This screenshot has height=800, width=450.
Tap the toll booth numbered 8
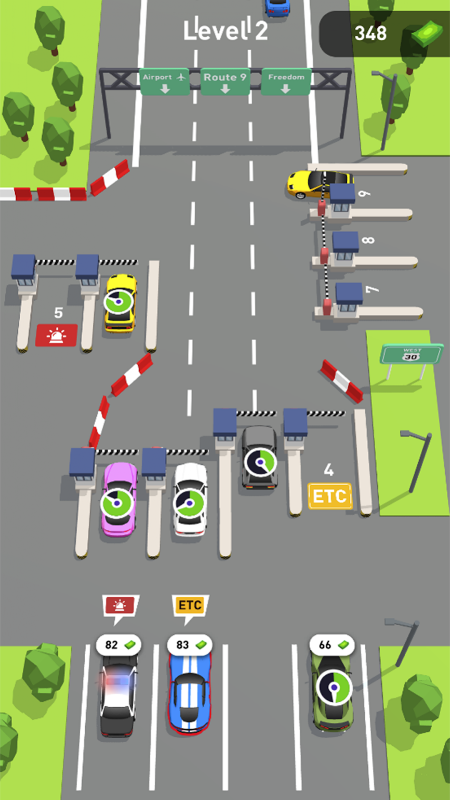(345, 249)
